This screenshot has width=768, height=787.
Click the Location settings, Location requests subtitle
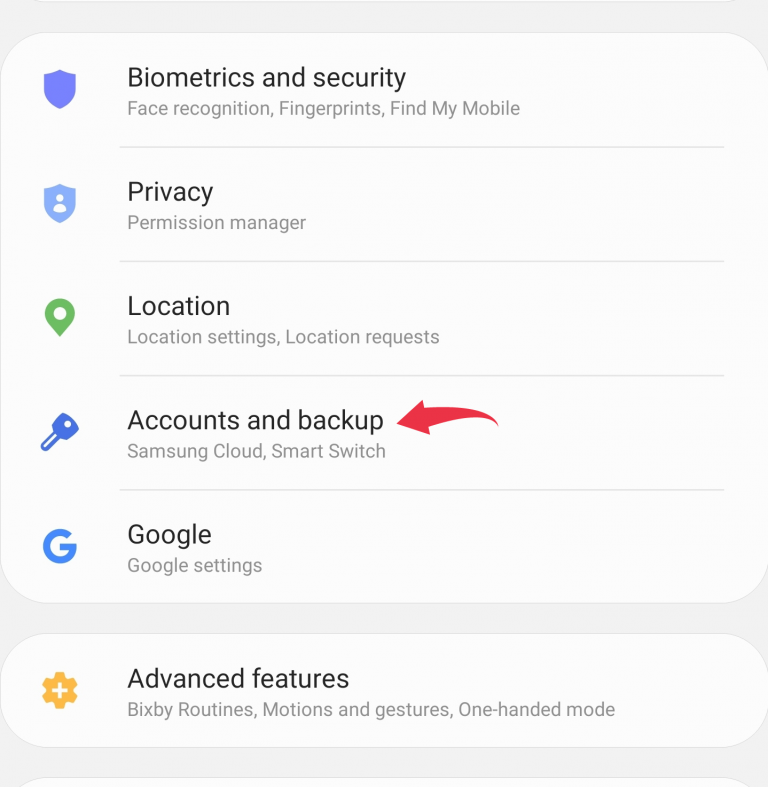point(282,337)
